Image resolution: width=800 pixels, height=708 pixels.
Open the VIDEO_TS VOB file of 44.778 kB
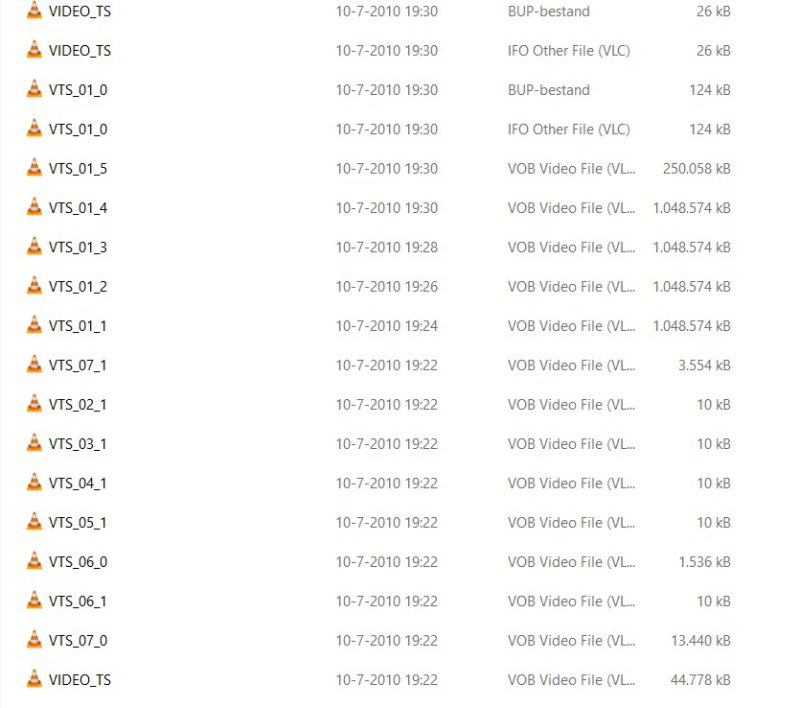pos(80,680)
